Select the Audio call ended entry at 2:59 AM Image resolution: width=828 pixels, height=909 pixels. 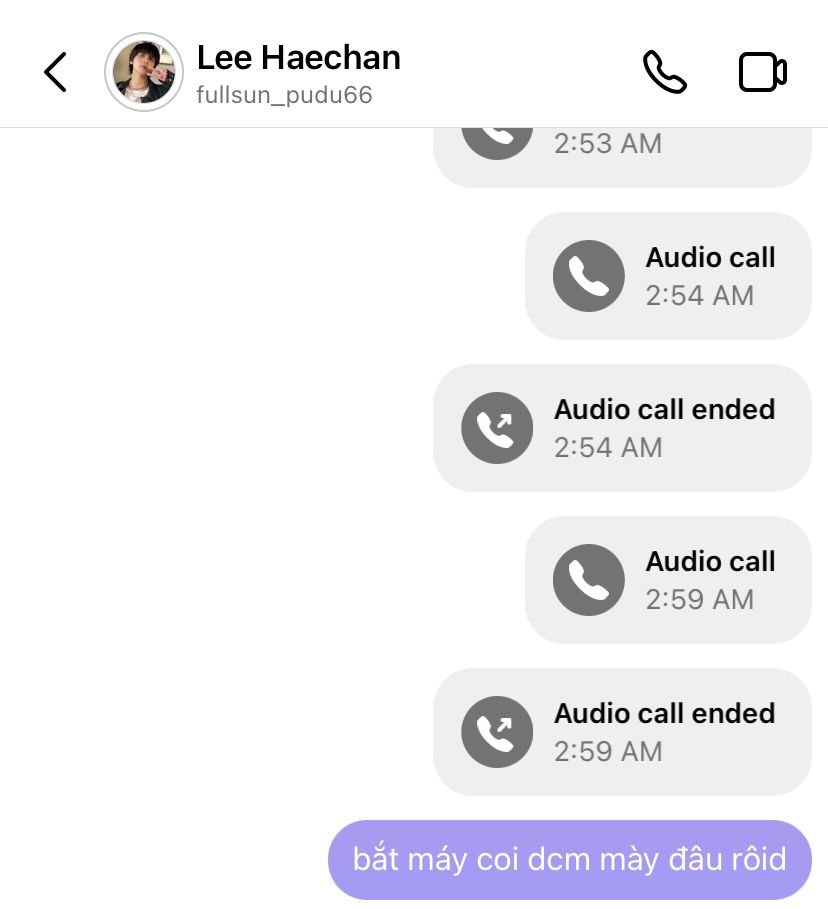(621, 732)
